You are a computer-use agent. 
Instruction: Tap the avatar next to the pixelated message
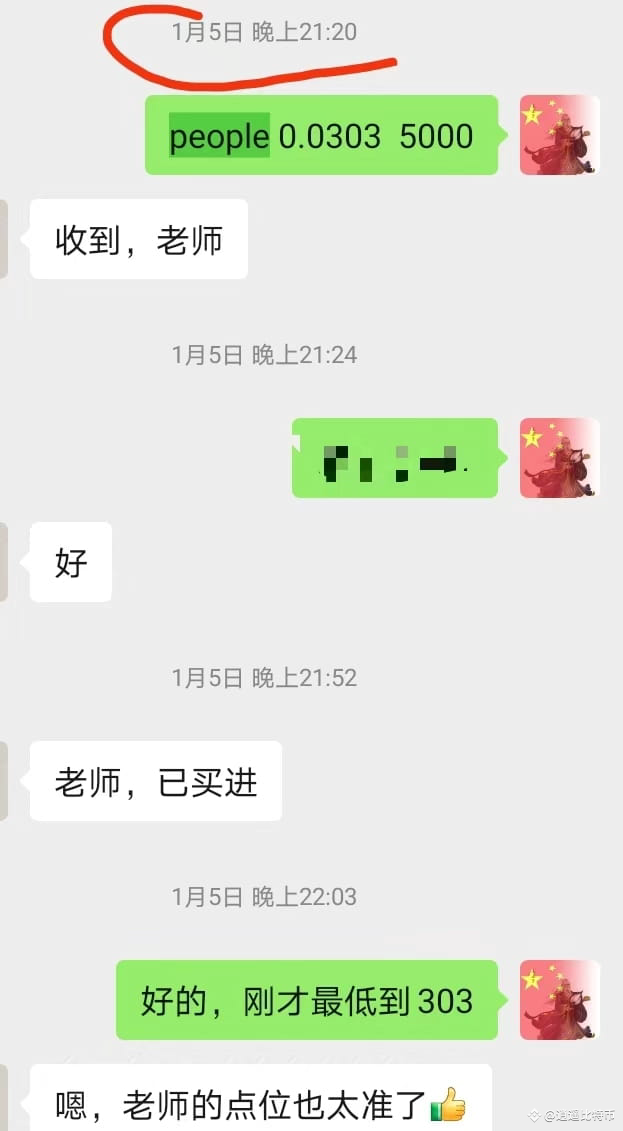[559, 458]
